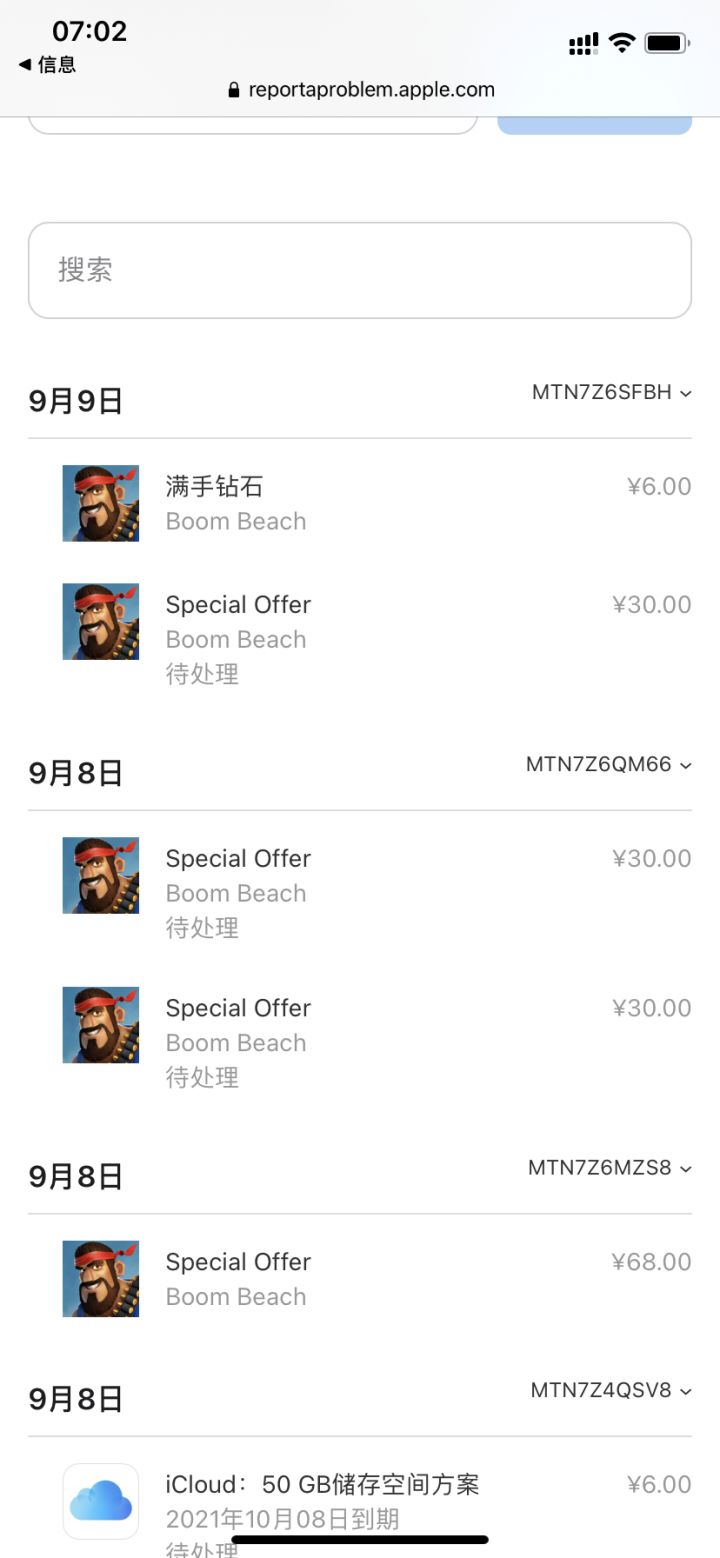Tap inside the 搜索 search field
The width and height of the screenshot is (720, 1558).
360,270
